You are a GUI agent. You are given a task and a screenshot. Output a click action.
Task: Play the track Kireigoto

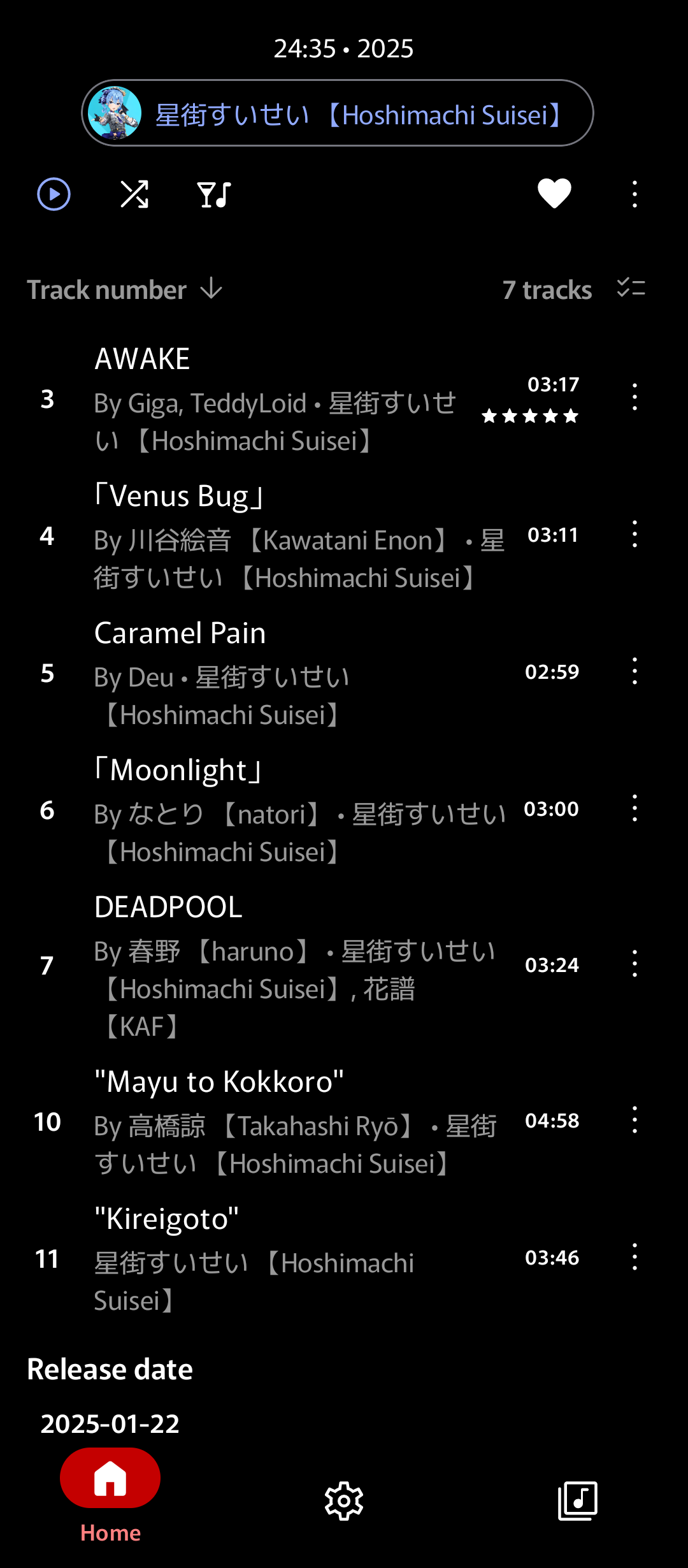(274, 1258)
